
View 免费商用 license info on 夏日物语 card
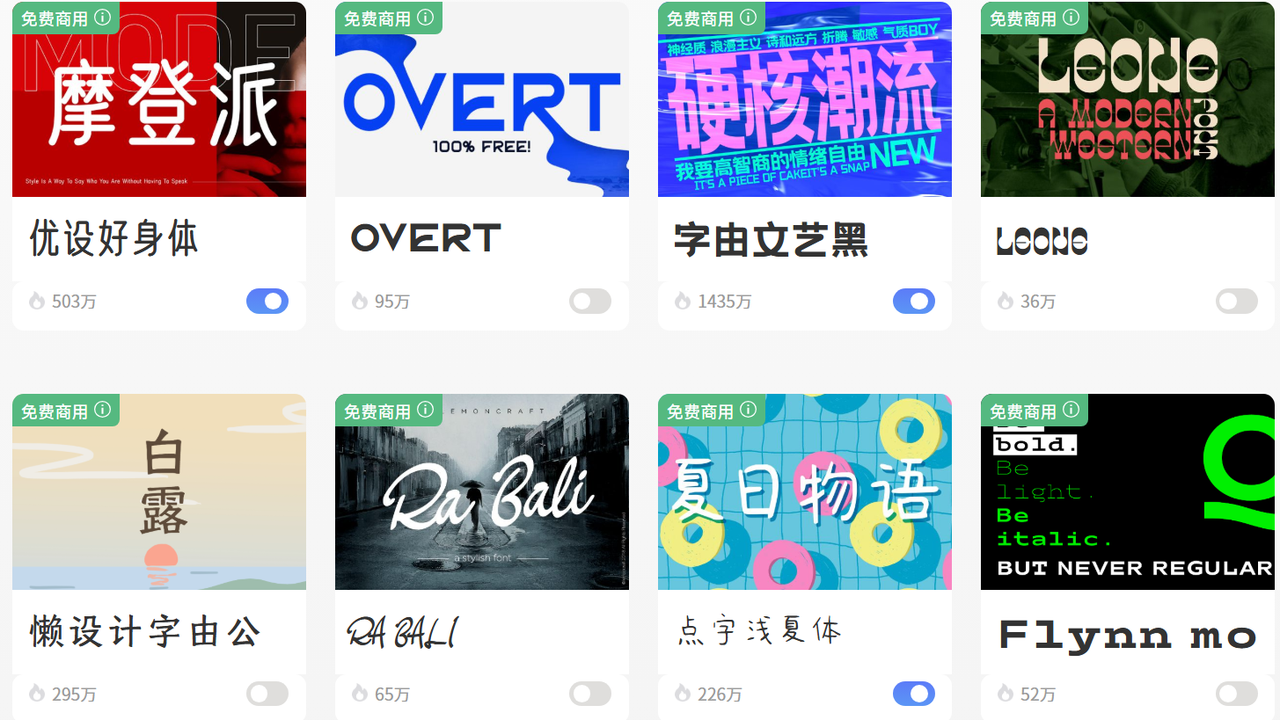coord(749,410)
